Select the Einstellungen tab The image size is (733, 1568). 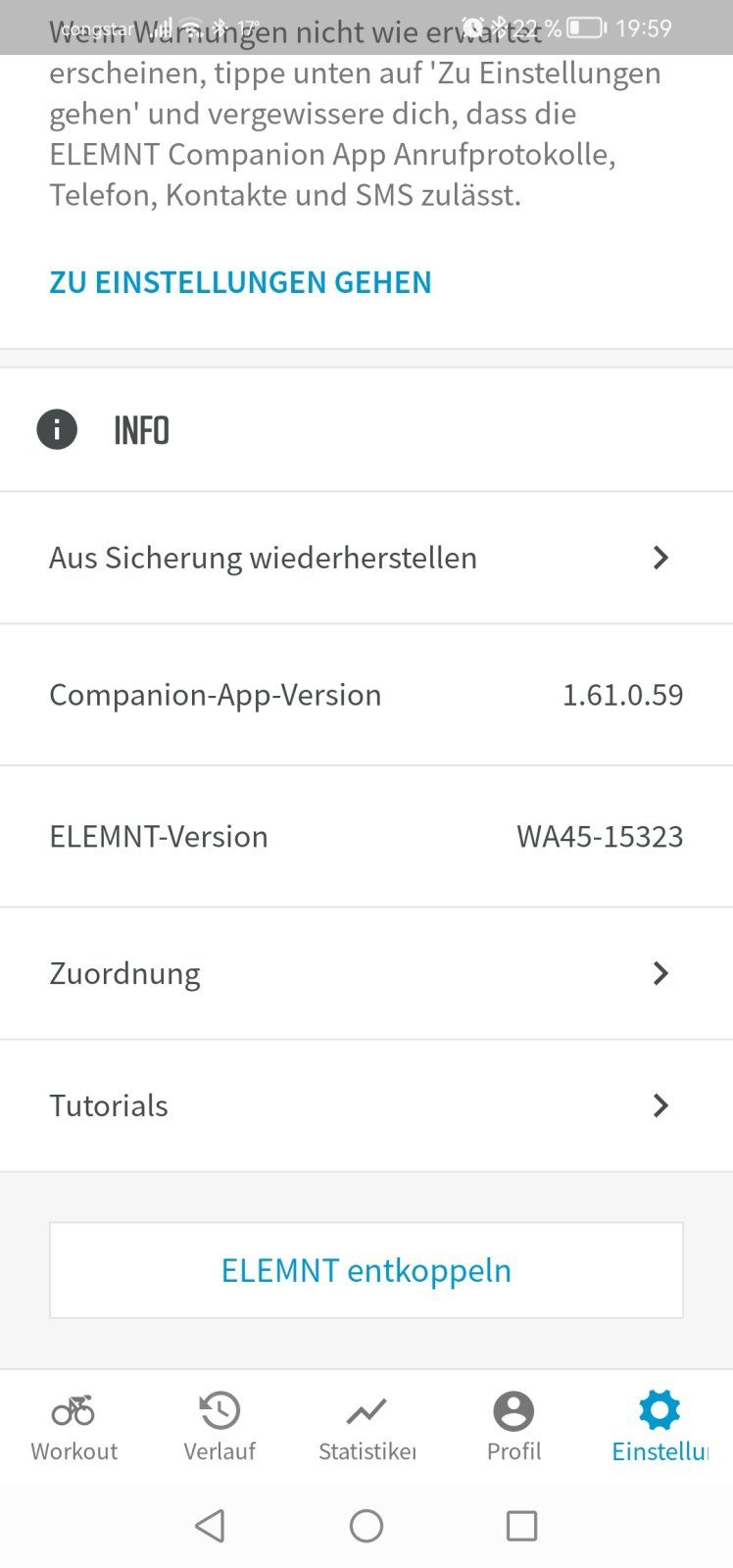(659, 1427)
